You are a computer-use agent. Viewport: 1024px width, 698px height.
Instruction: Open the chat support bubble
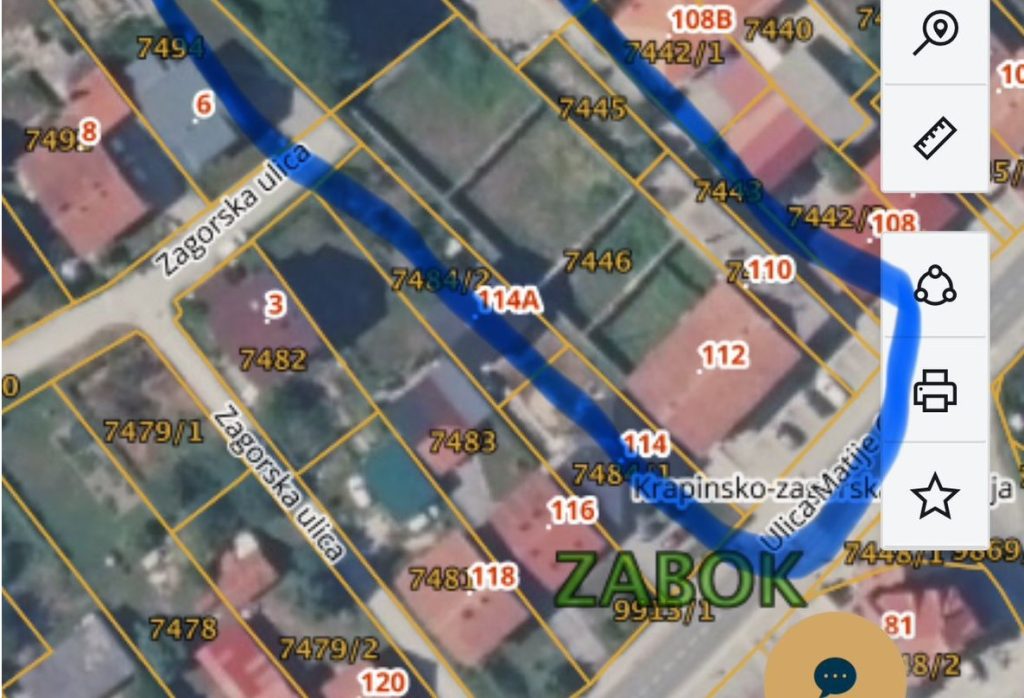[x=834, y=675]
